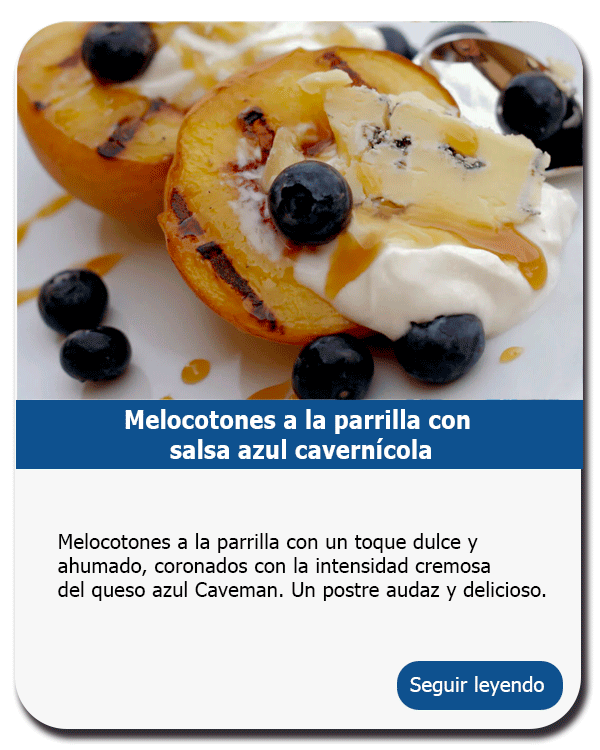600x750 pixels.
Task: Tap the Seguir leyendo button
Action: (479, 686)
